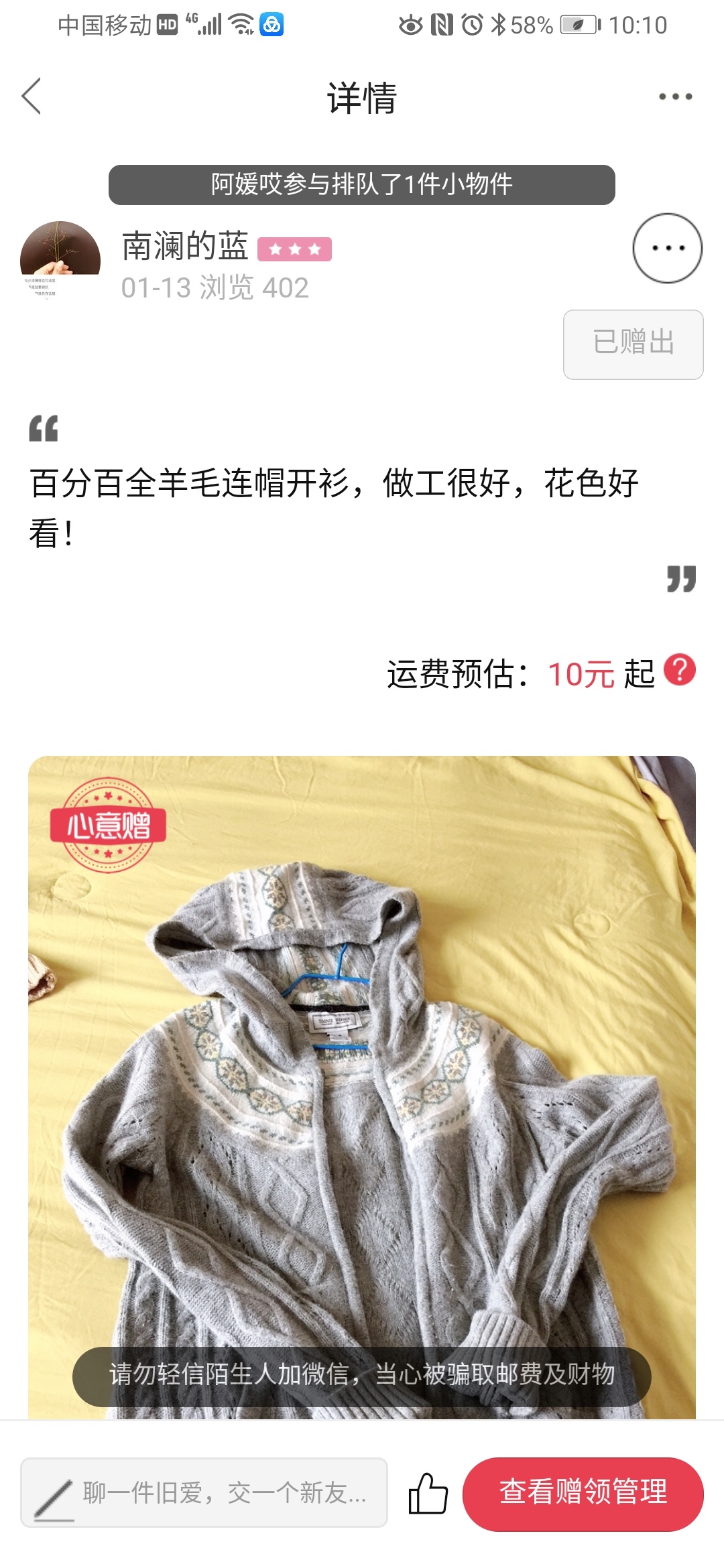The width and height of the screenshot is (724, 1568).
Task: View the grey hooded cardigan photo
Action: pyautogui.click(x=362, y=1087)
